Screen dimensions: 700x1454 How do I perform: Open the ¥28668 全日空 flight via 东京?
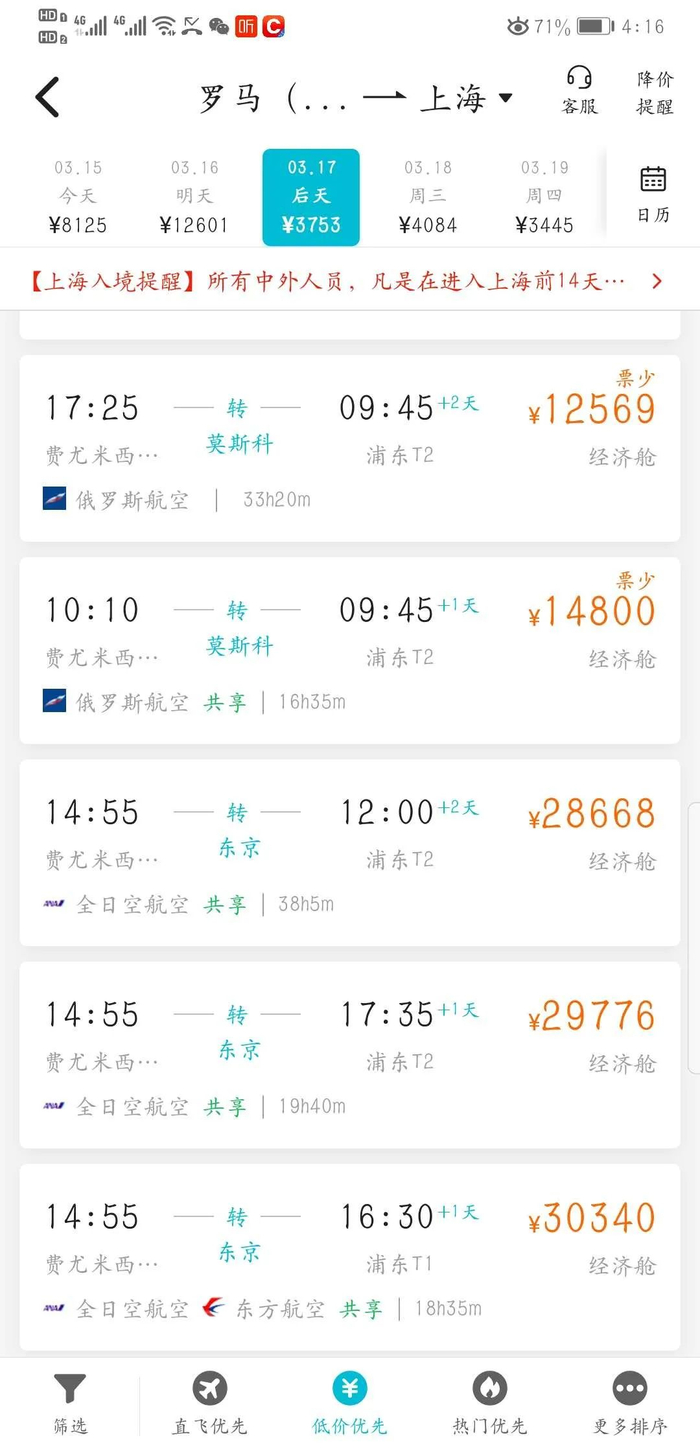349,852
